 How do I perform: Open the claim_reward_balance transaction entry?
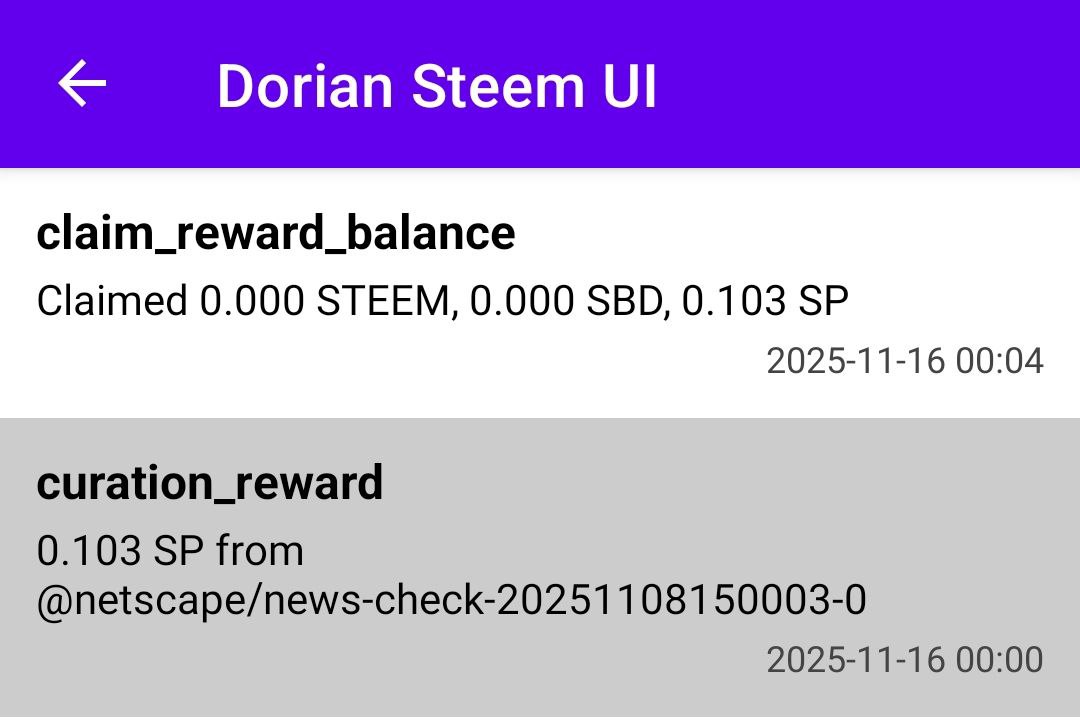point(540,294)
